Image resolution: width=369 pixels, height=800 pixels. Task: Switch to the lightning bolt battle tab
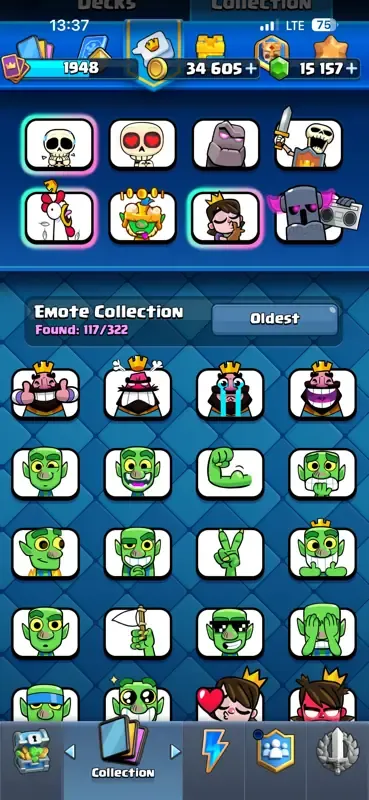pos(215,751)
